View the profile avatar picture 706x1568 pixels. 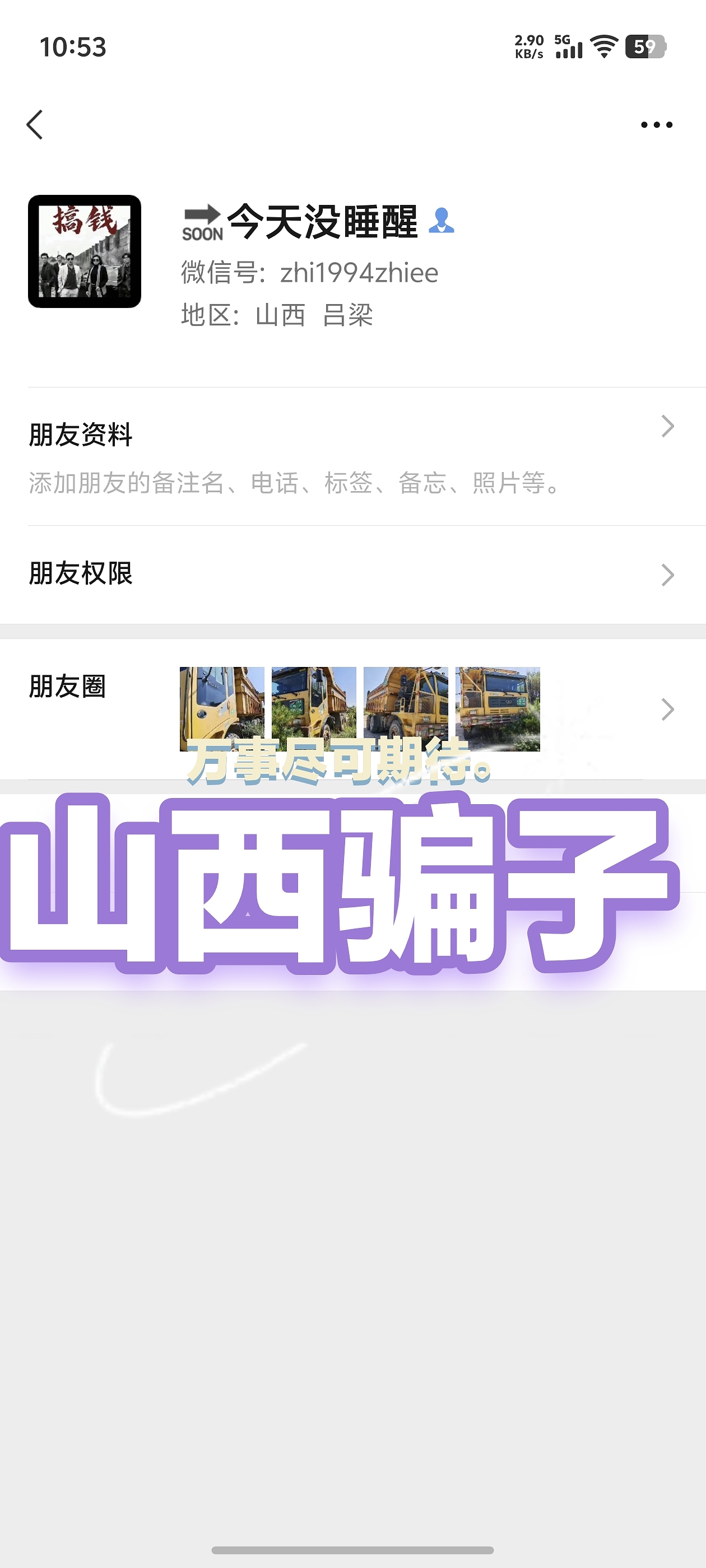[85, 251]
